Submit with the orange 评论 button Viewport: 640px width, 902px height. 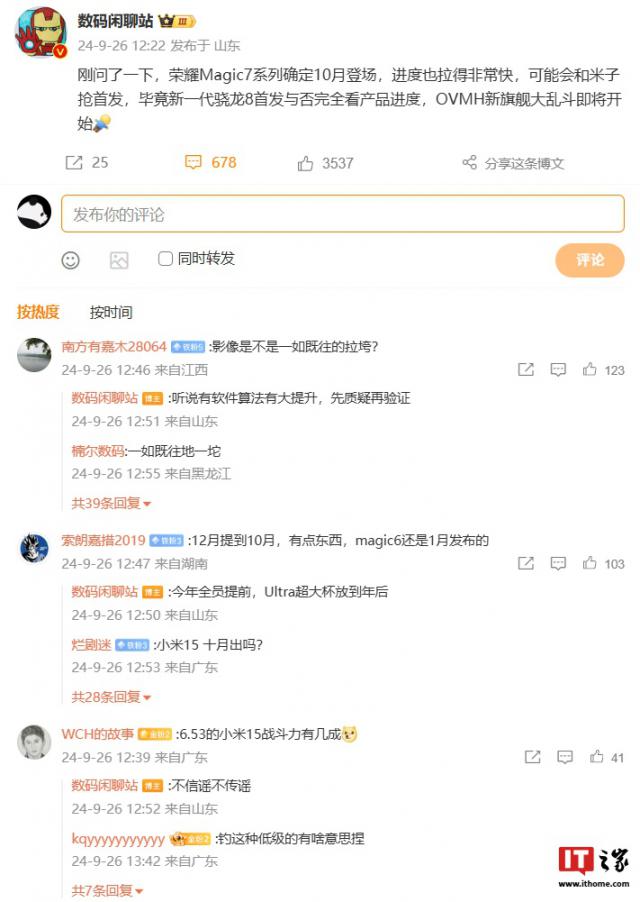(x=590, y=260)
